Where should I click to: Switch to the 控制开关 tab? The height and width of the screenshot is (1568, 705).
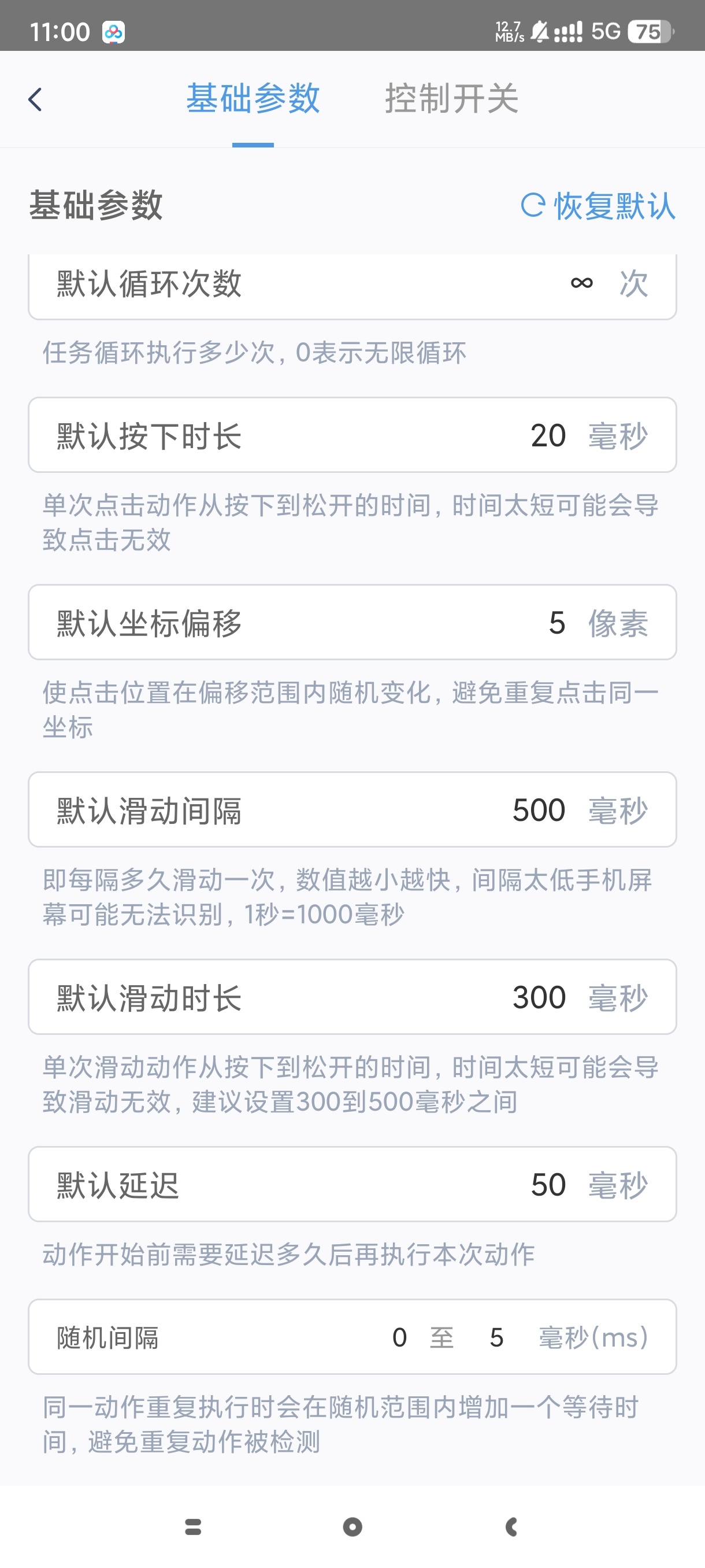451,99
